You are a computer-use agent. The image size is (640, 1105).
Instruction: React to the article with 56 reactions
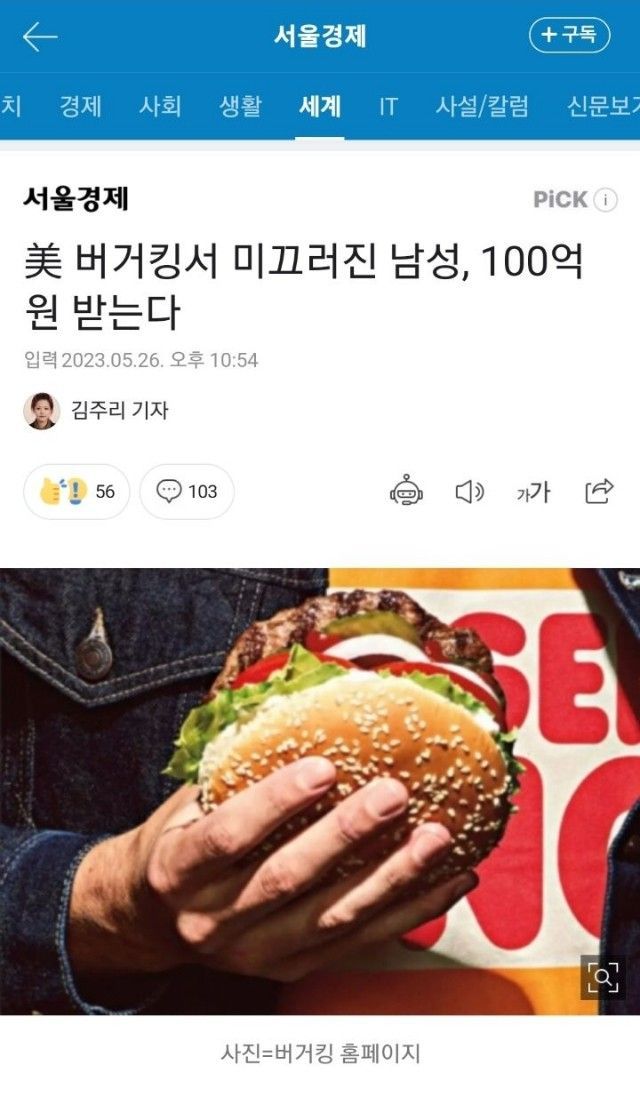pyautogui.click(x=77, y=491)
